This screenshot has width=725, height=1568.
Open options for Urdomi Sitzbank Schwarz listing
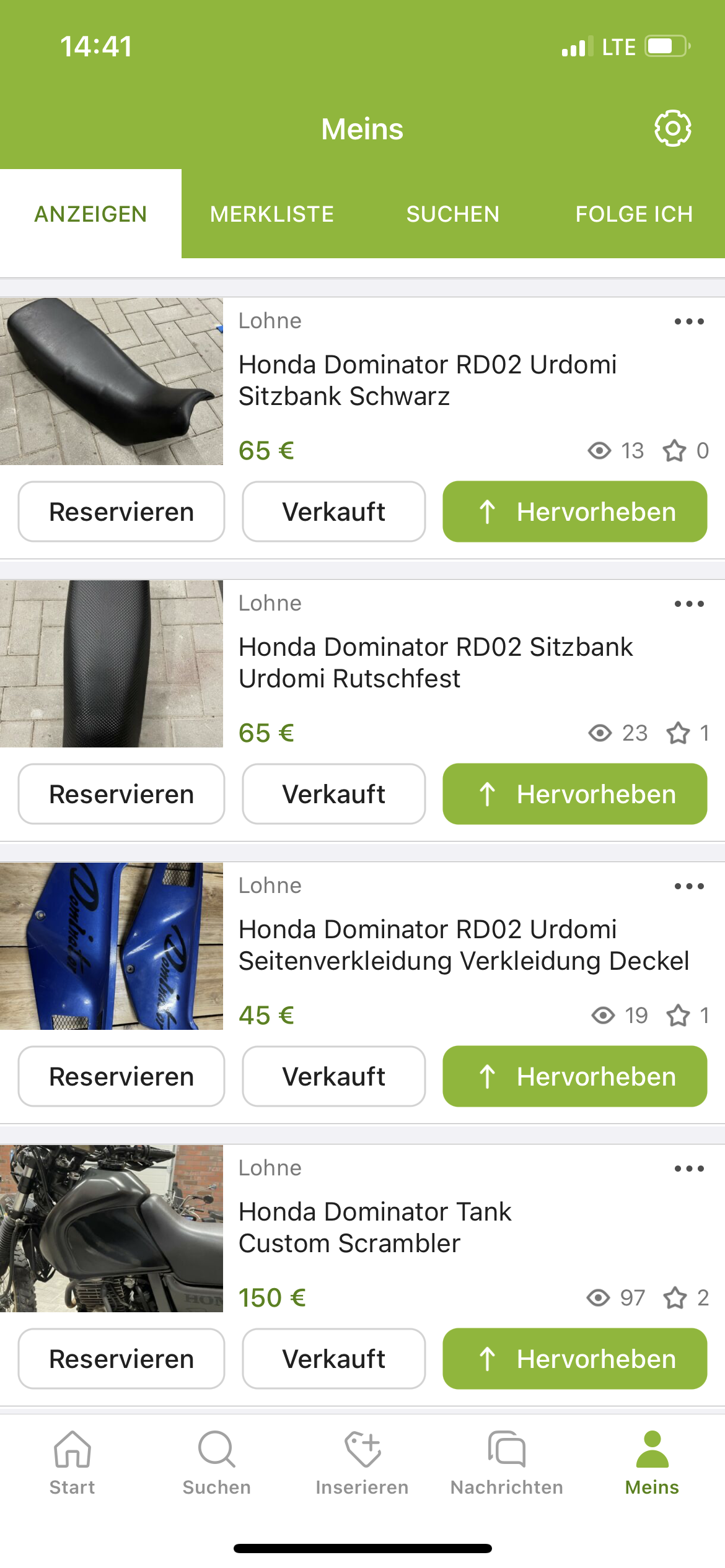tap(689, 321)
